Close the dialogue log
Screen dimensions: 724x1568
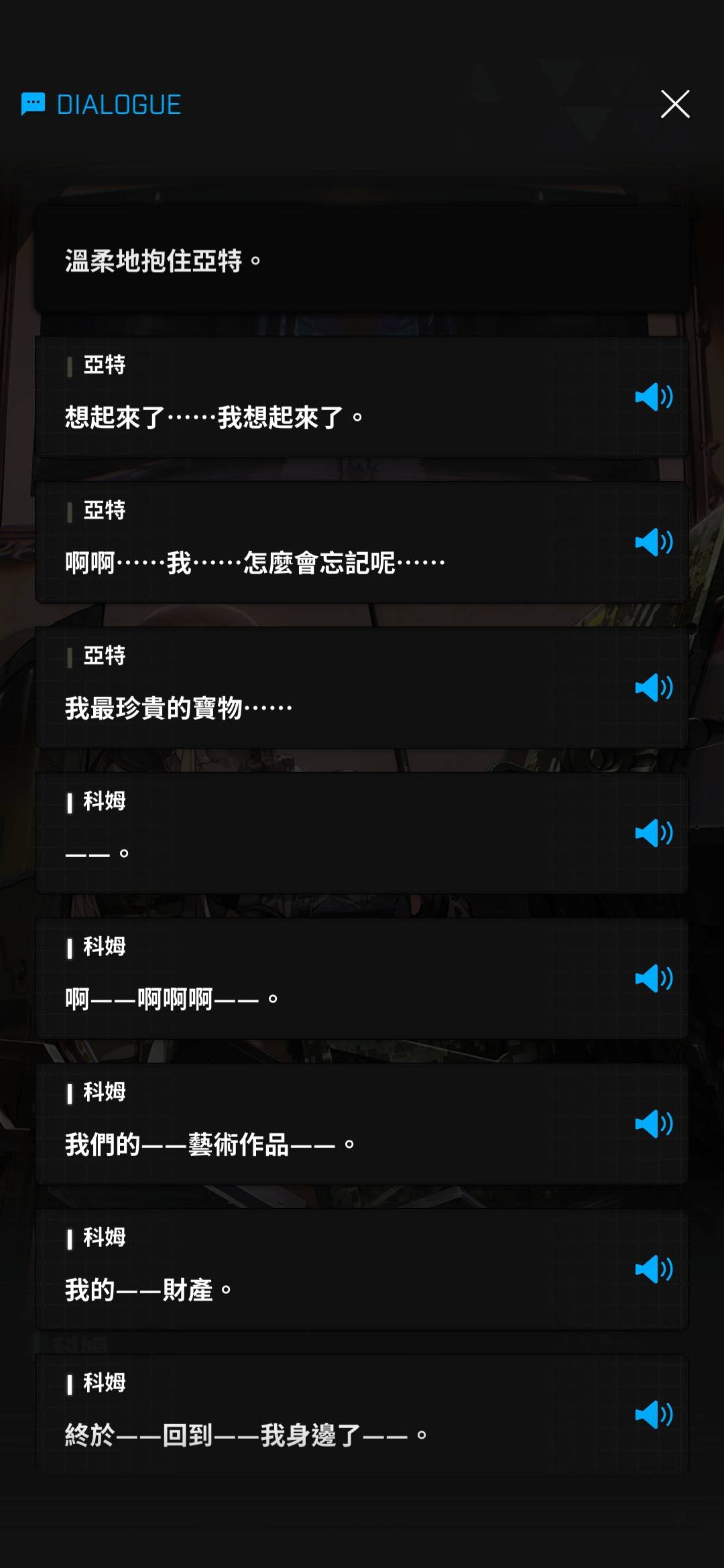674,104
